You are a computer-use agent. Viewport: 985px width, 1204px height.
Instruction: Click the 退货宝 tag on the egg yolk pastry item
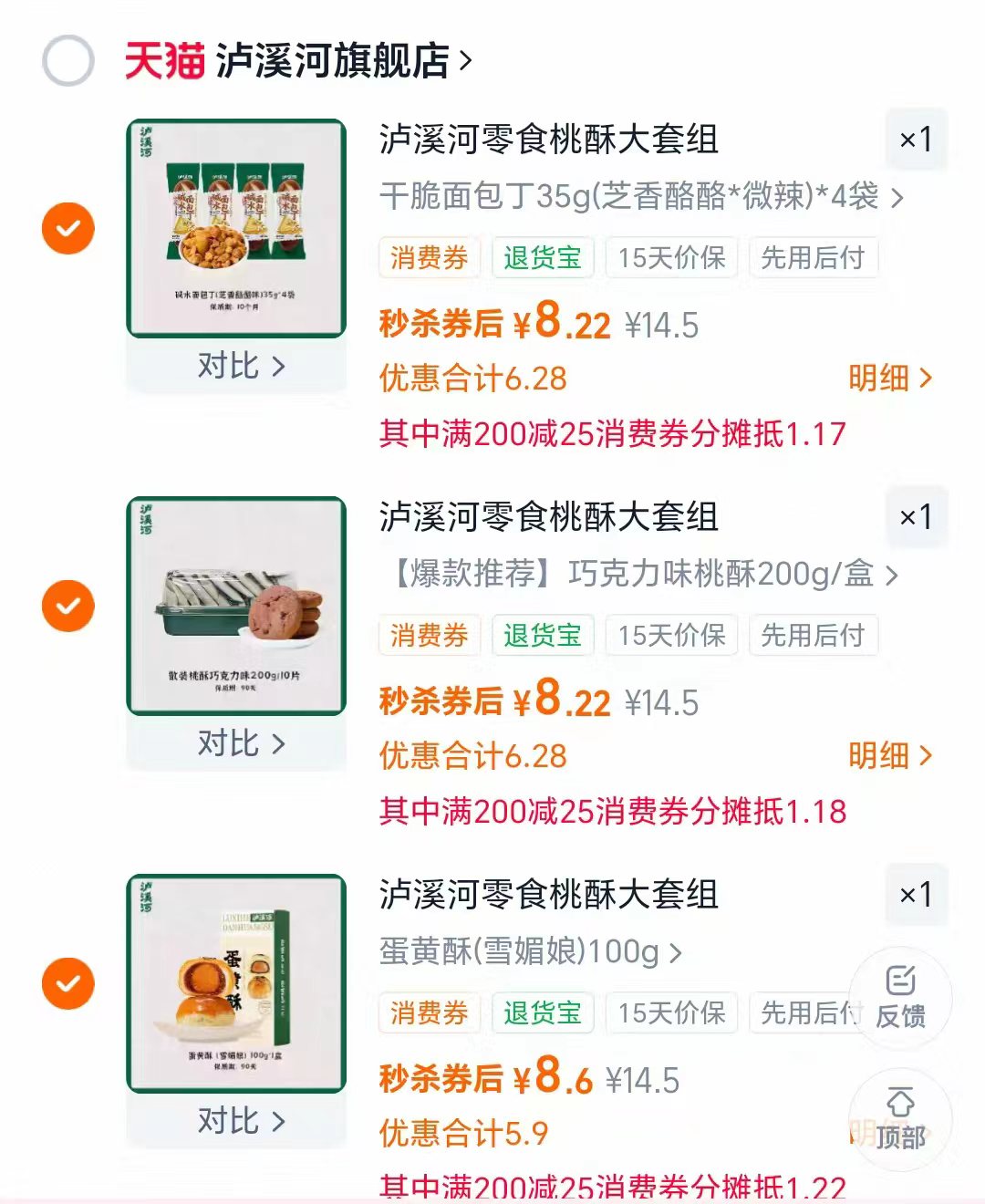tap(542, 1013)
